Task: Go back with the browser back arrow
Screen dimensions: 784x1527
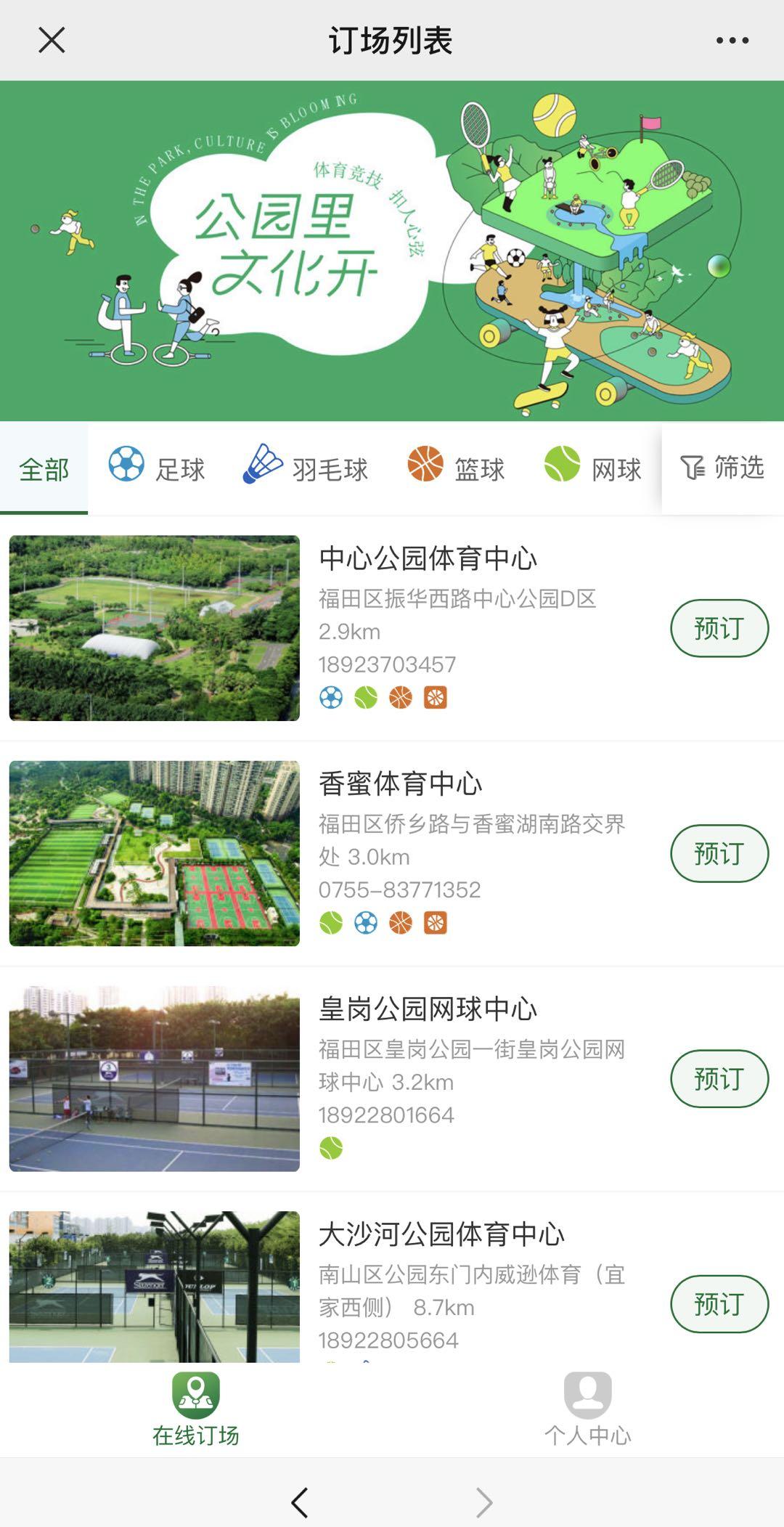Action: [300, 1502]
